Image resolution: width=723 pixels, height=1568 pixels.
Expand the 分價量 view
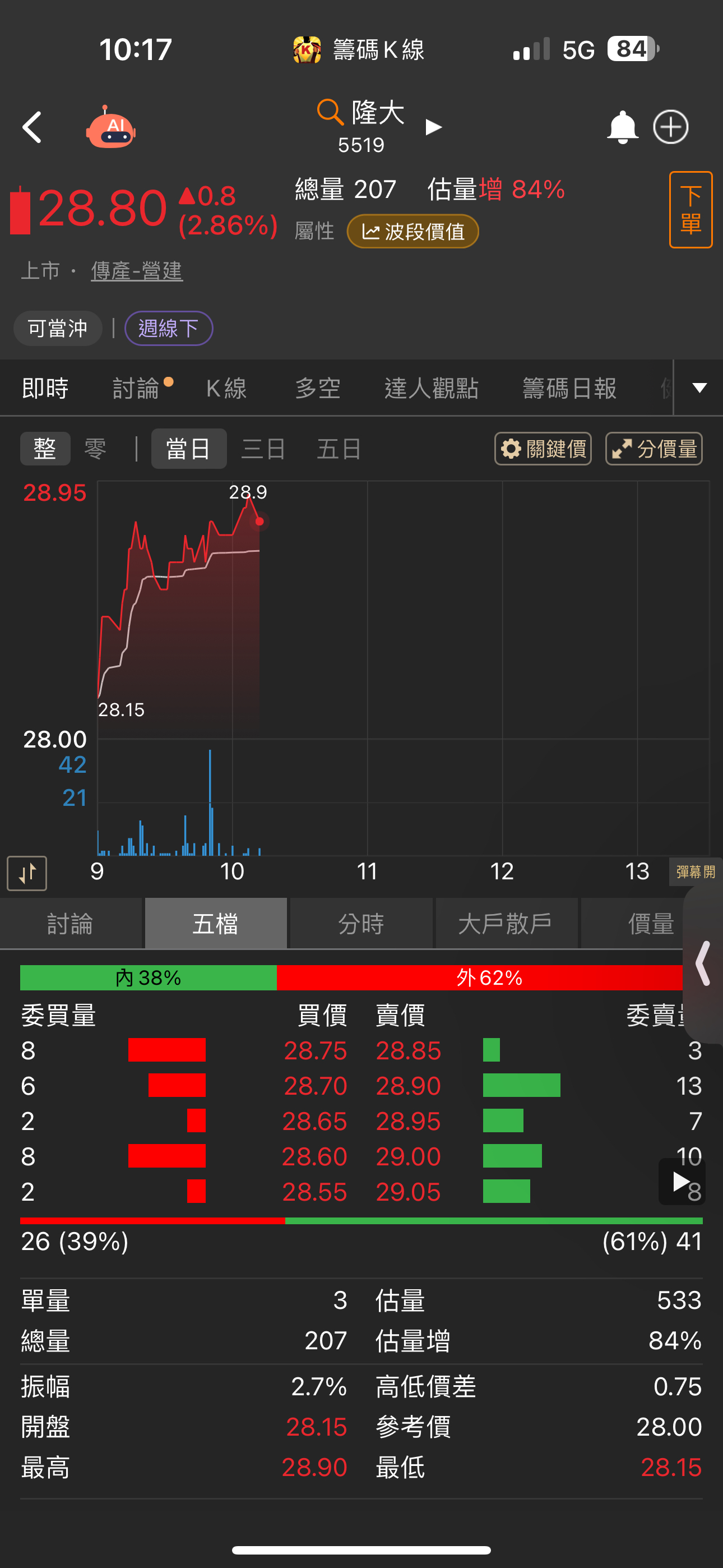(654, 449)
